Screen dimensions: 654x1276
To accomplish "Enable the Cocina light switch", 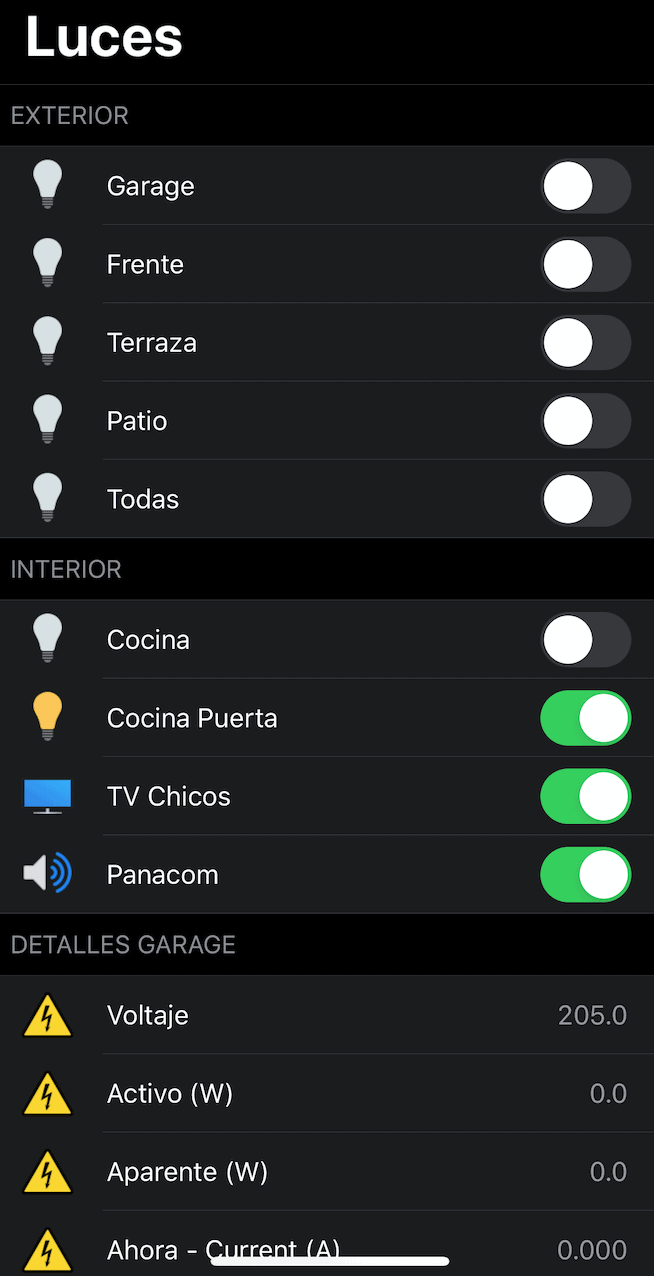I will pyautogui.click(x=586, y=639).
